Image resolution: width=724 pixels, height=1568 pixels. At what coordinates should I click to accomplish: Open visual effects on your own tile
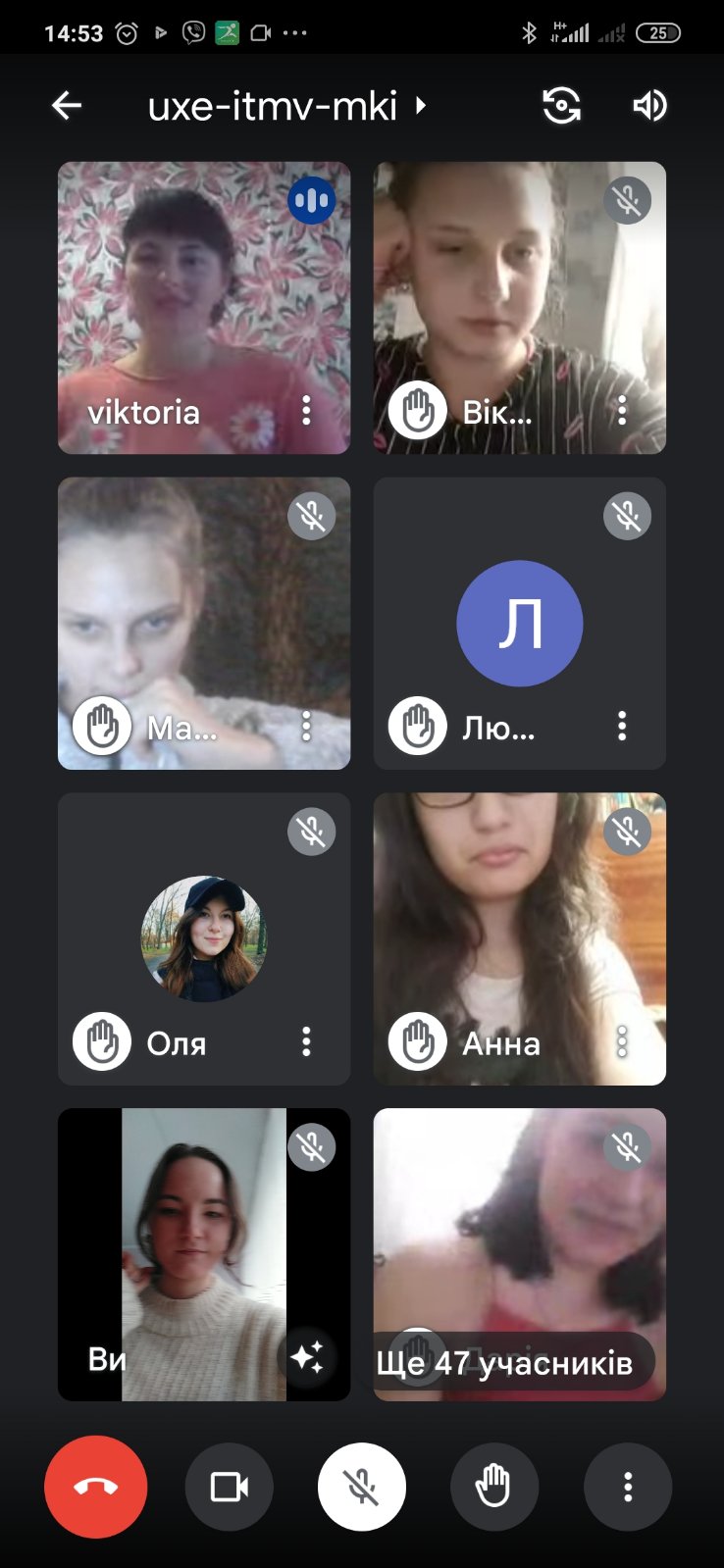pos(307,1357)
